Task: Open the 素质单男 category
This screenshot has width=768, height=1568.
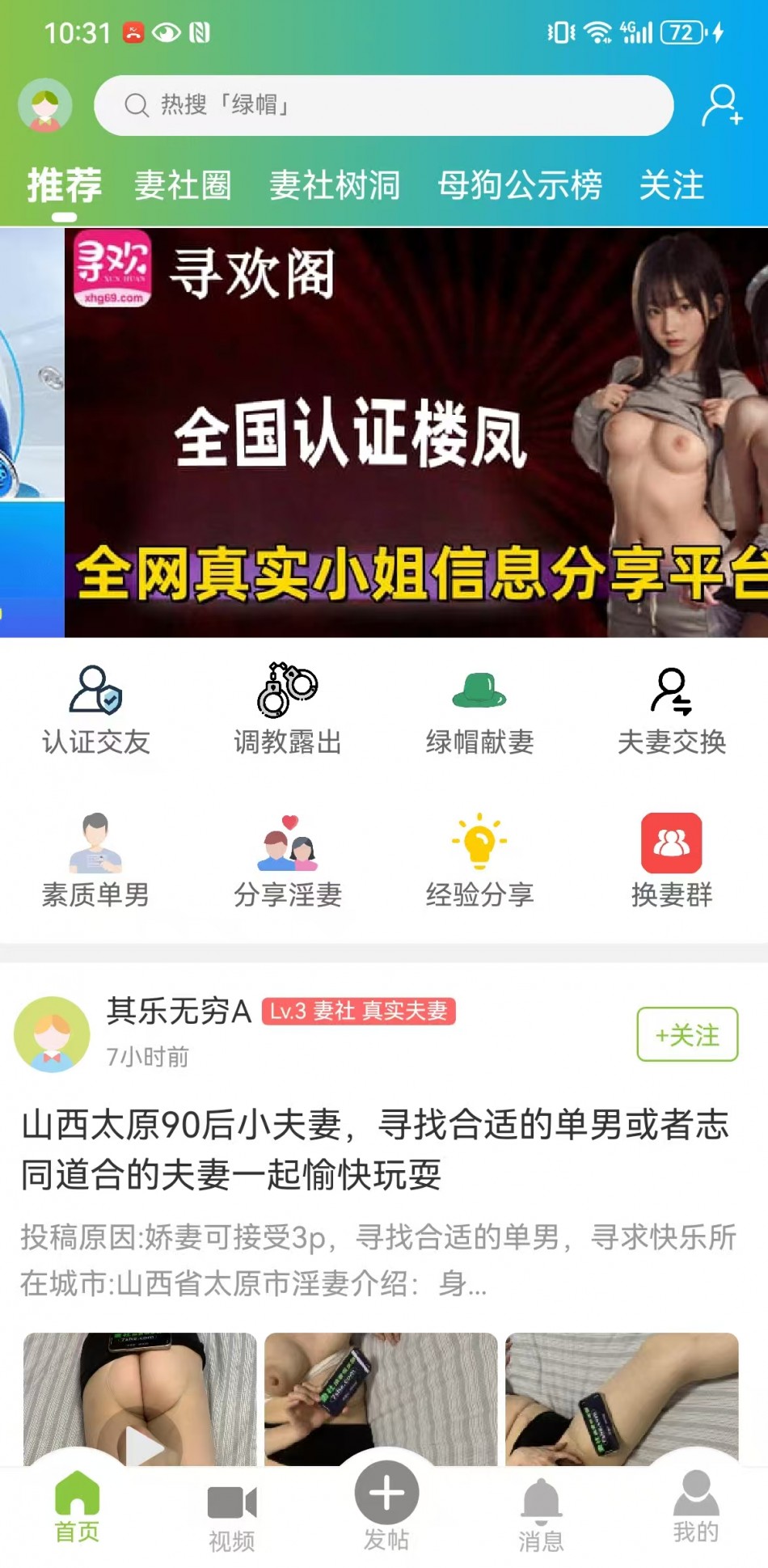Action: coord(95,860)
